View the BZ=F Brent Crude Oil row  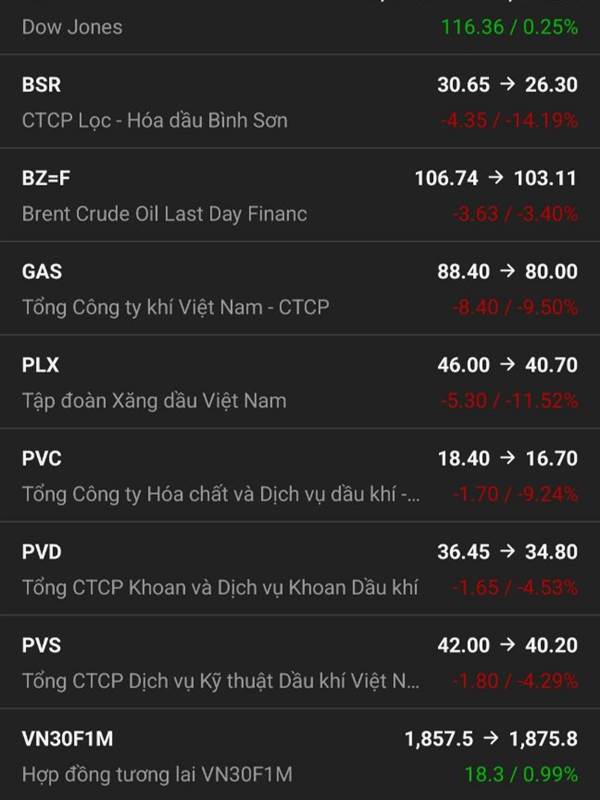tap(300, 195)
